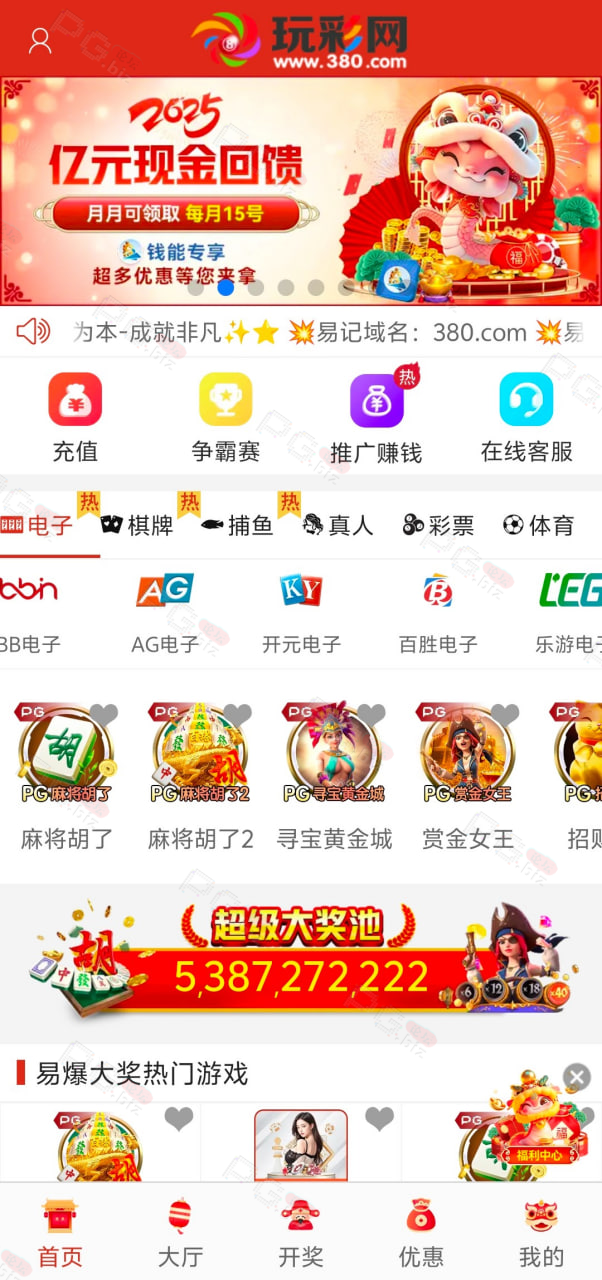
Task: Tap the 充值 recharge shortcut
Action: 75,418
